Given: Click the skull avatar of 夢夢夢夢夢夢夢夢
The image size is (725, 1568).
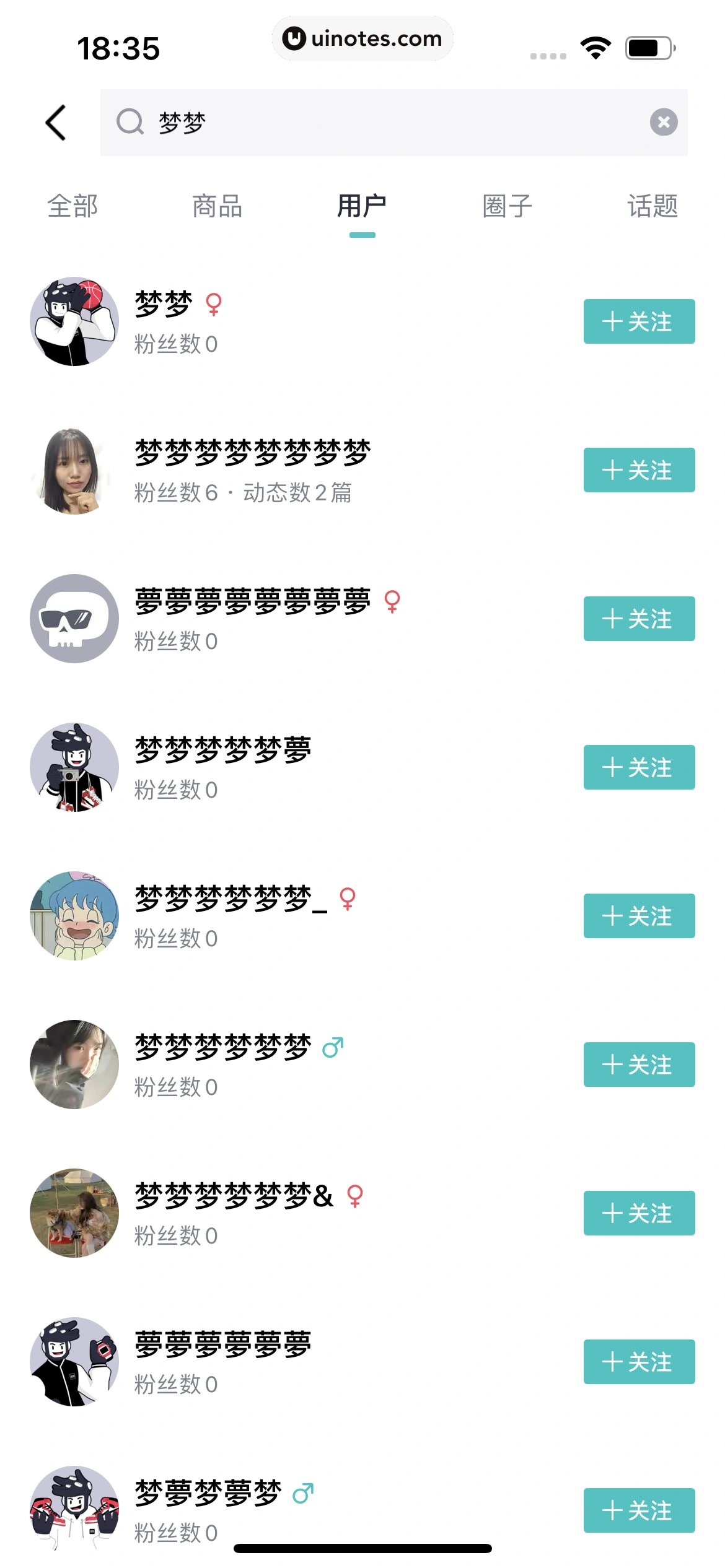Looking at the screenshot, I should (x=74, y=619).
